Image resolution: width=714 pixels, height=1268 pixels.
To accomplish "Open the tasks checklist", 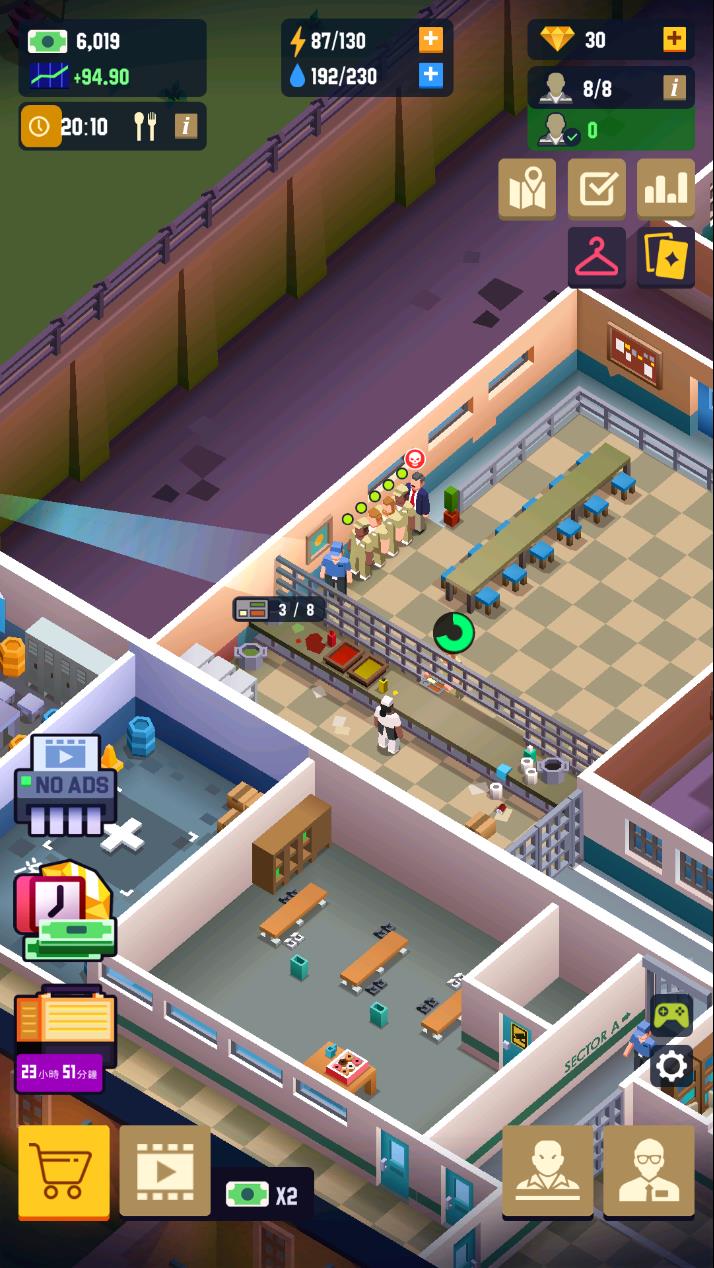I will (597, 189).
